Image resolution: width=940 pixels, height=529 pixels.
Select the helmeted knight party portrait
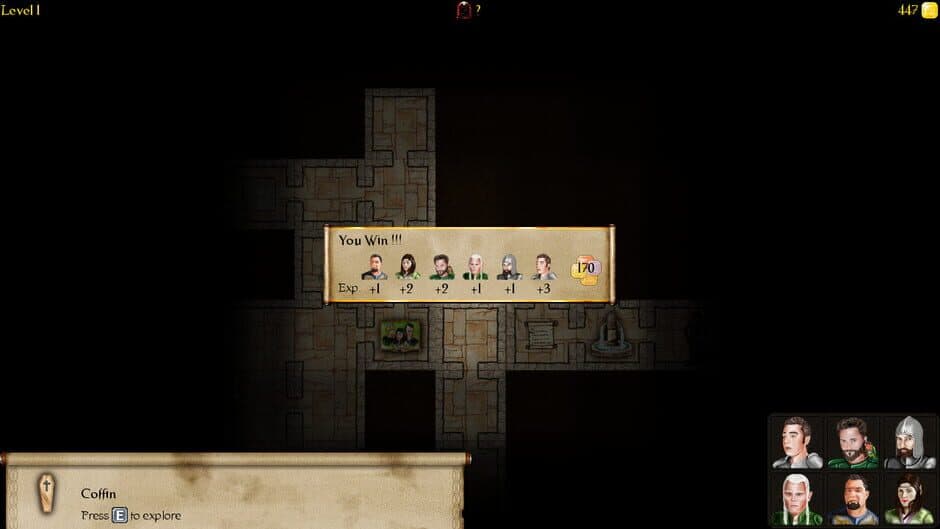coord(909,442)
